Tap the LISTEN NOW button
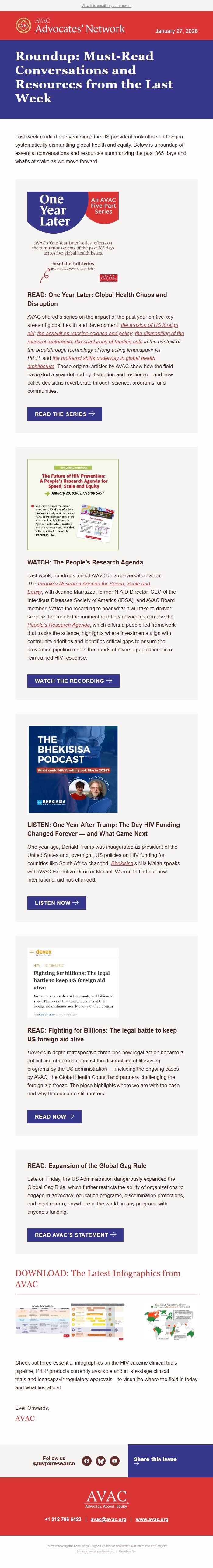The image size is (213, 1568). tap(56, 903)
